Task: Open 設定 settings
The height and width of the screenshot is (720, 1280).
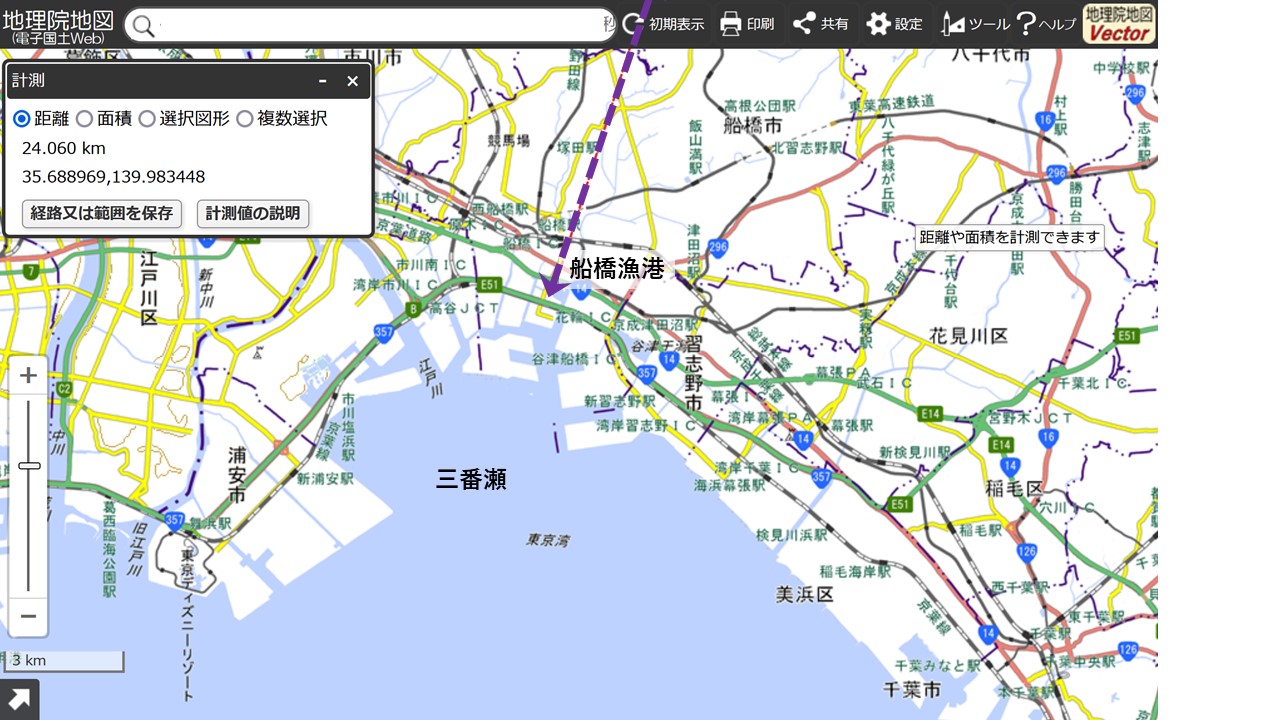Action: [894, 24]
